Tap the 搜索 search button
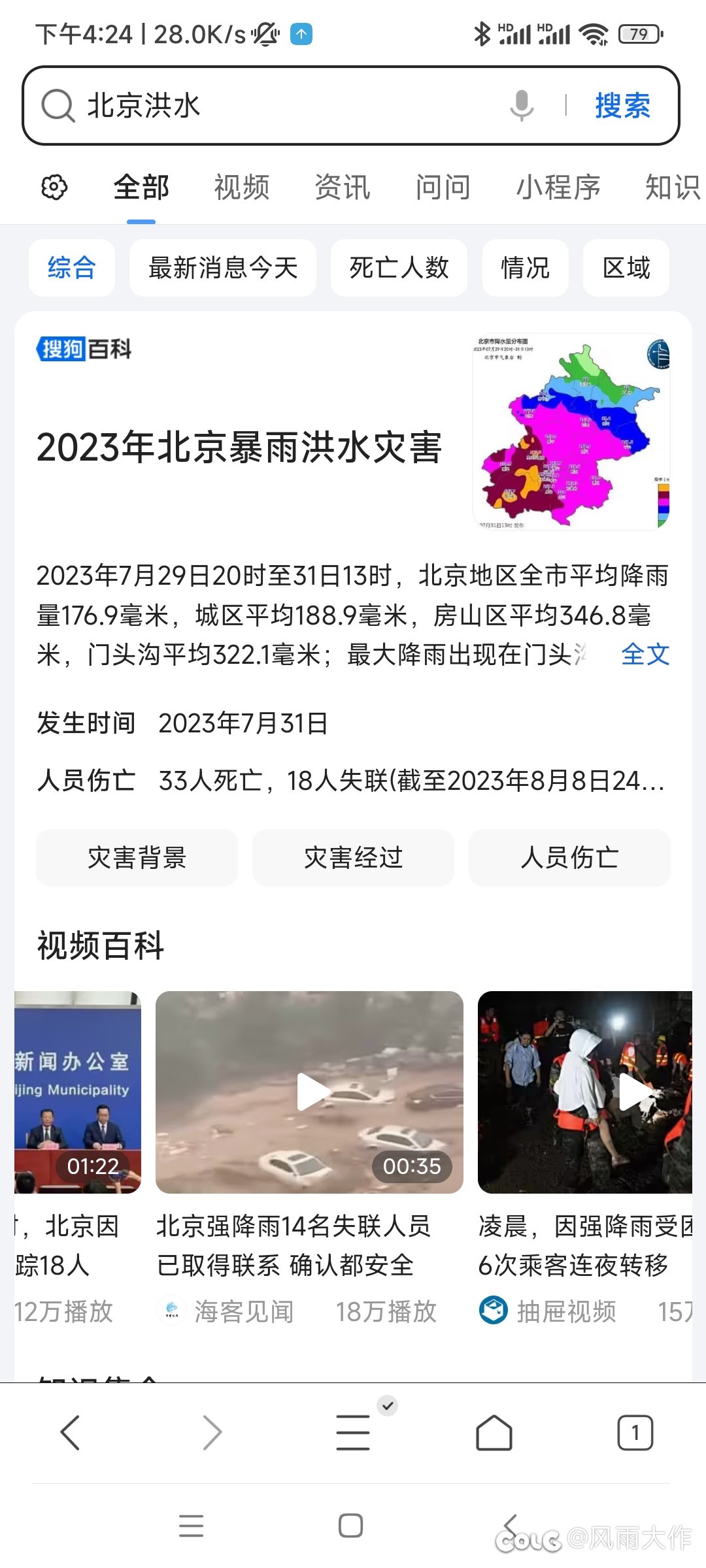This screenshot has width=706, height=1568. [622, 105]
